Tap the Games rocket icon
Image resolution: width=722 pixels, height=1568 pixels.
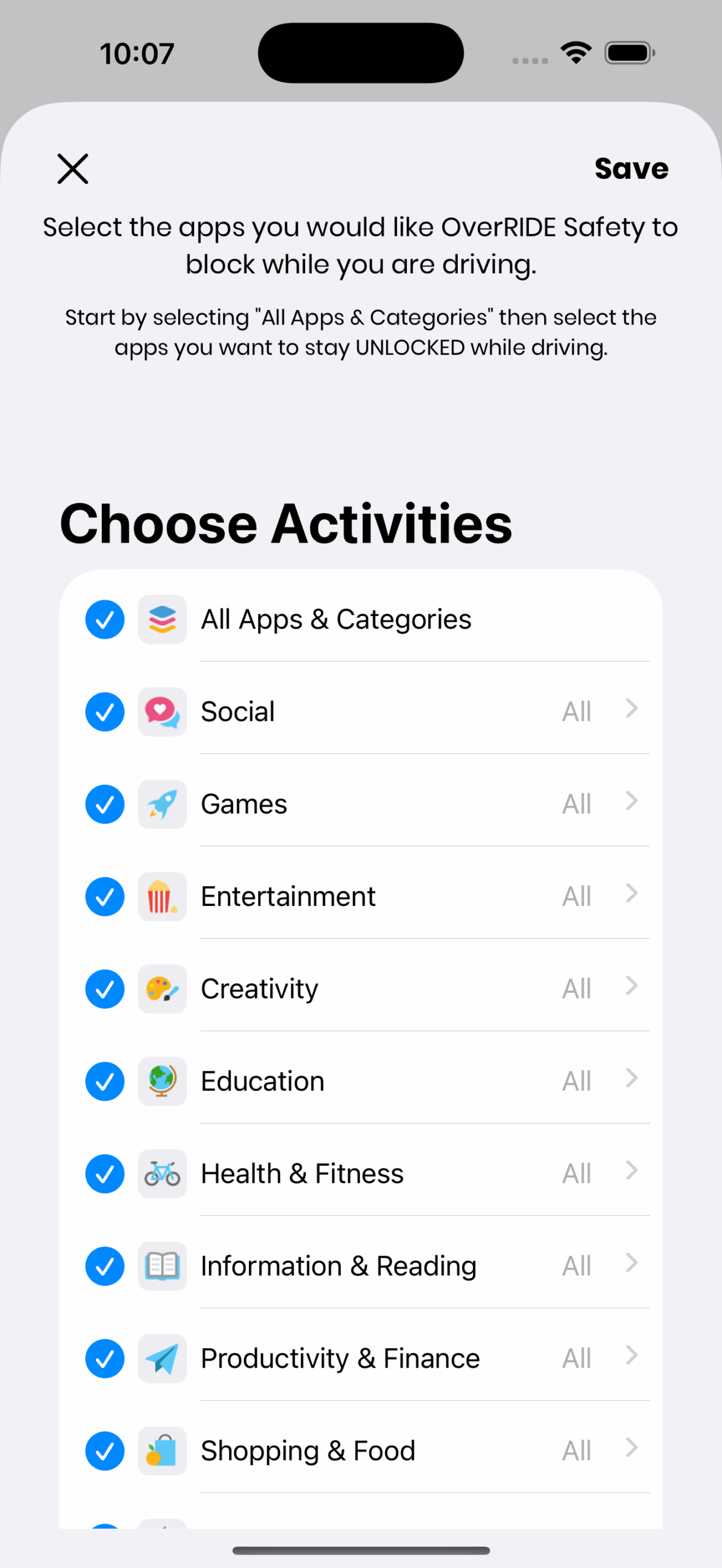162,804
